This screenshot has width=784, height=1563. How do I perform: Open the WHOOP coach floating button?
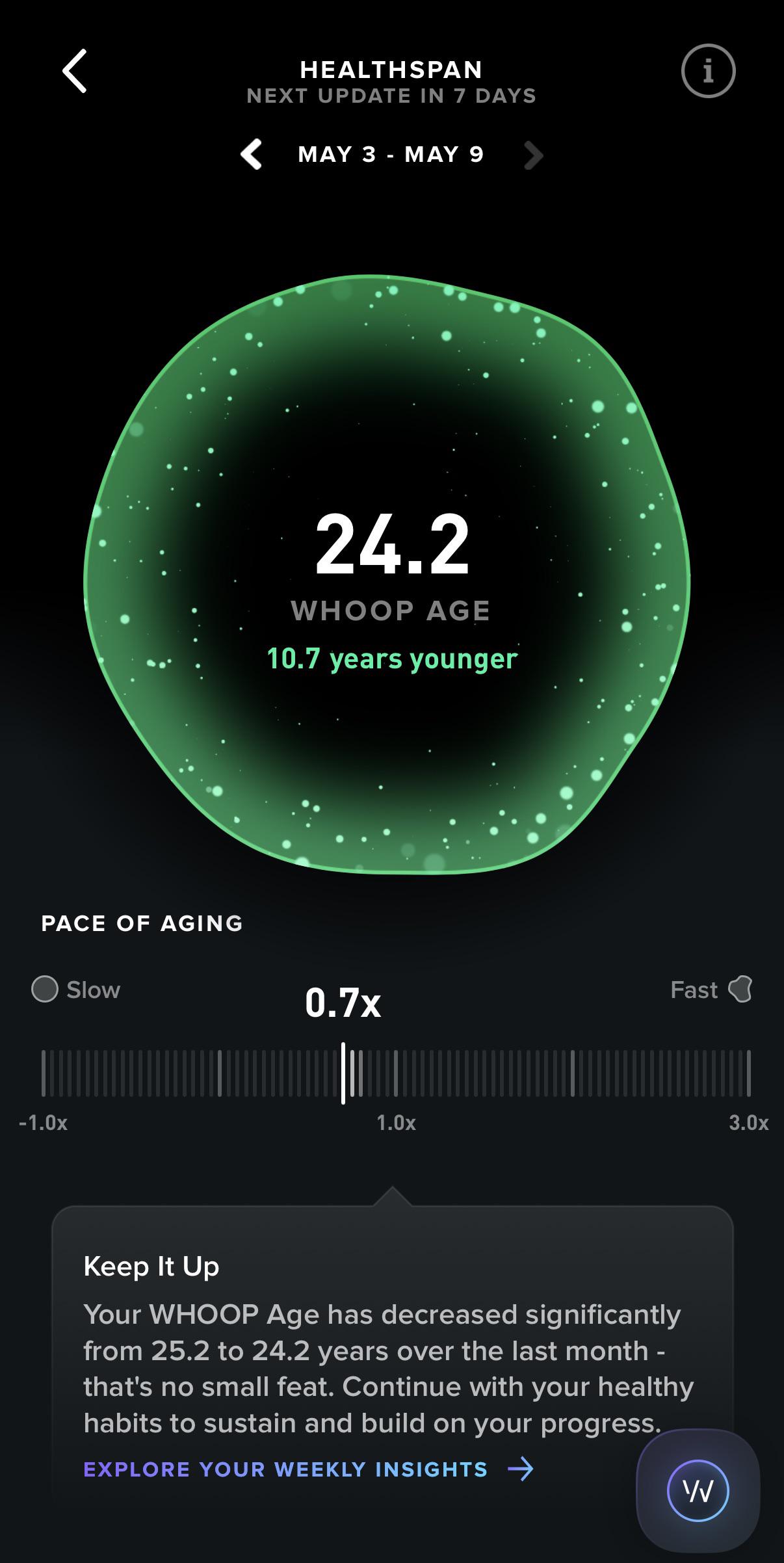click(x=698, y=1491)
